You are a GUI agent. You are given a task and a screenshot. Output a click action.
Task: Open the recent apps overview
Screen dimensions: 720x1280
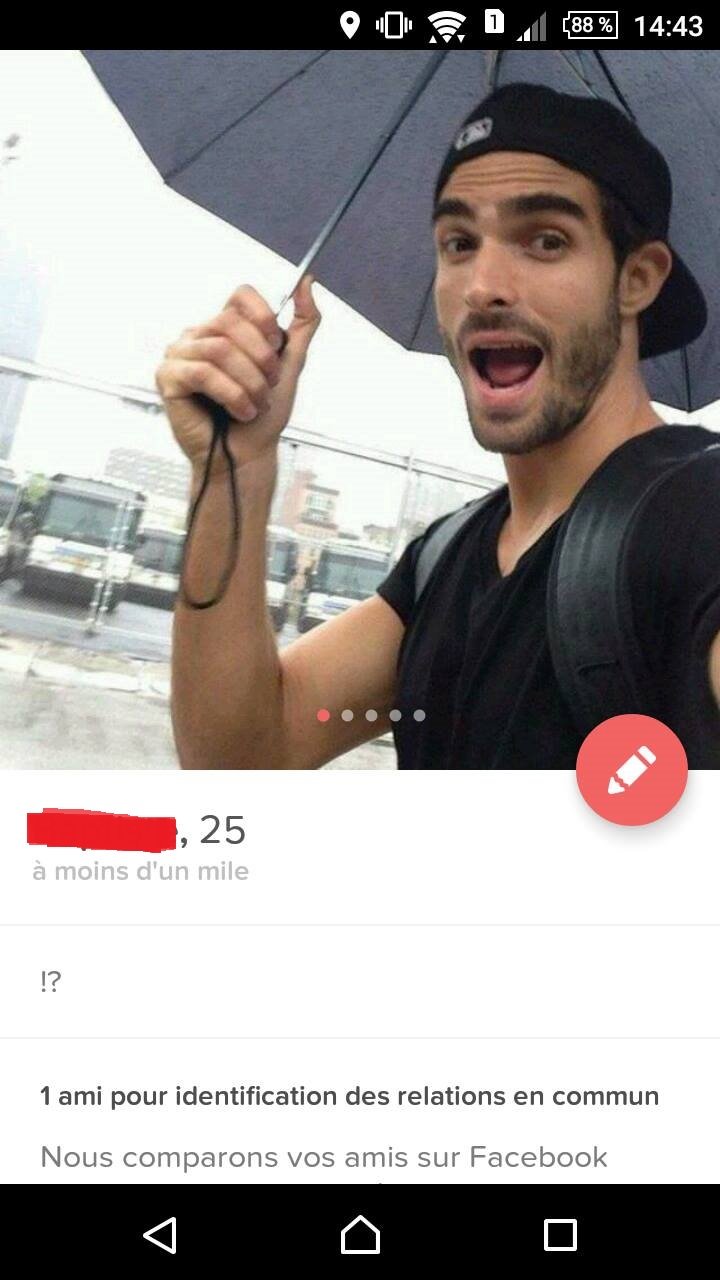click(560, 1234)
